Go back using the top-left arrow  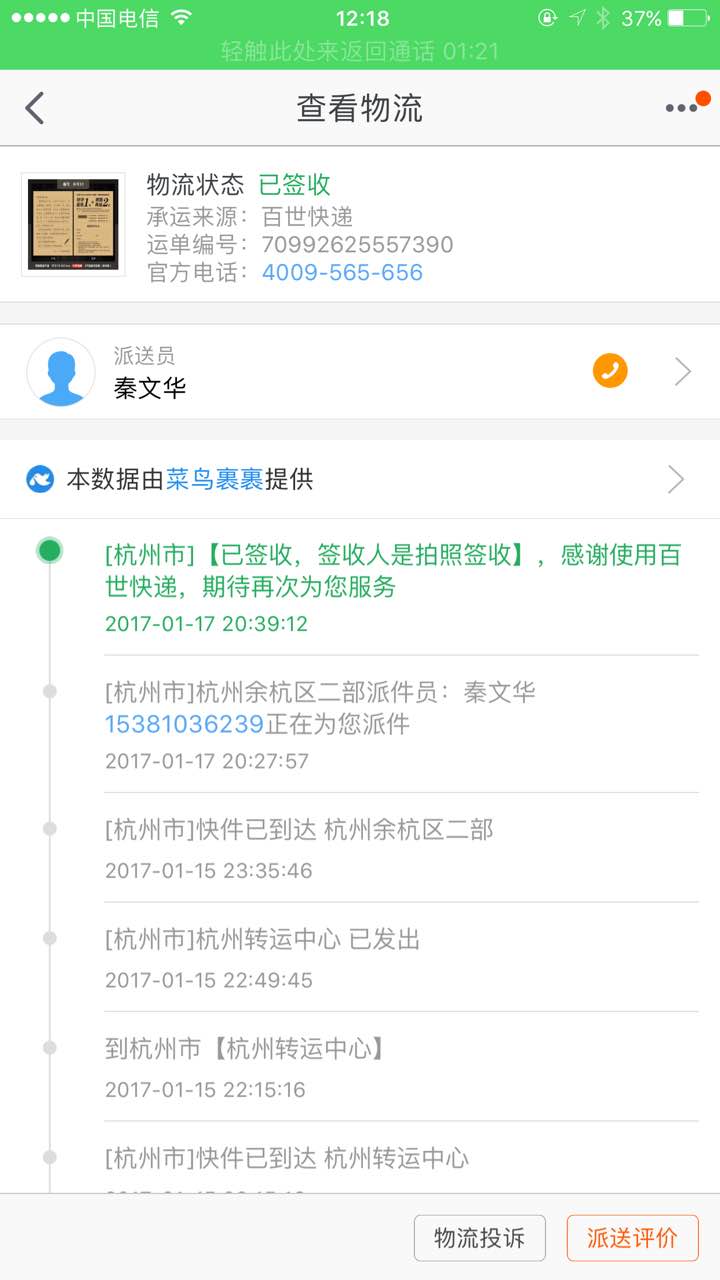pos(35,108)
